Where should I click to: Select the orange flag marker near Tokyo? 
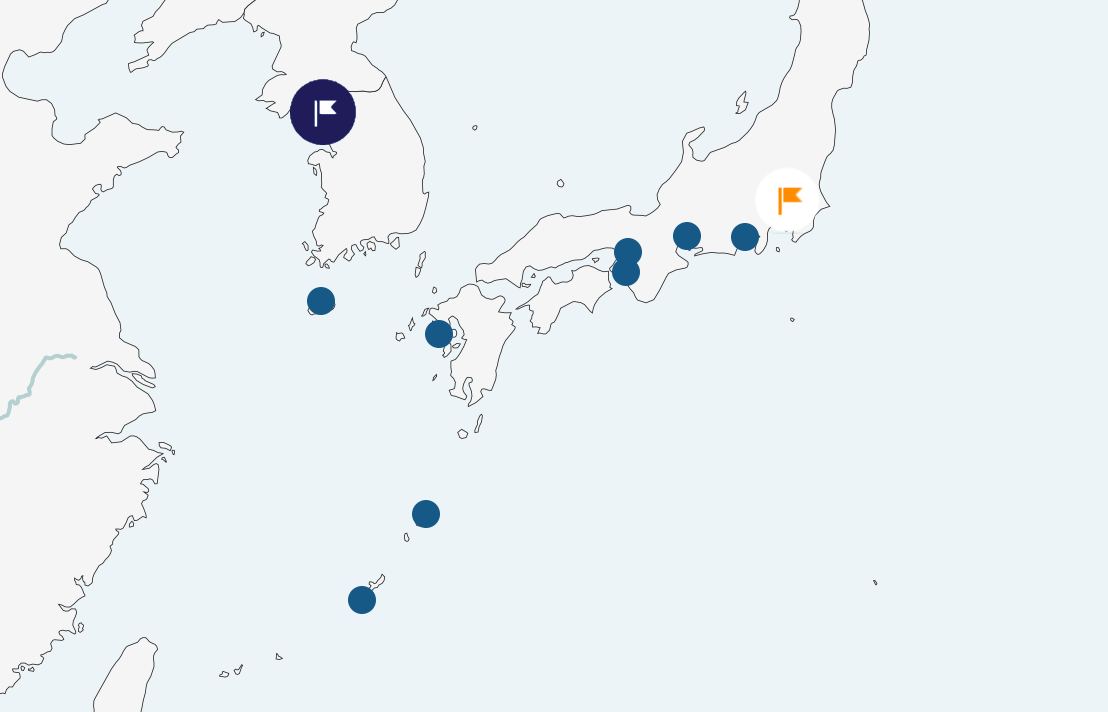pos(788,200)
